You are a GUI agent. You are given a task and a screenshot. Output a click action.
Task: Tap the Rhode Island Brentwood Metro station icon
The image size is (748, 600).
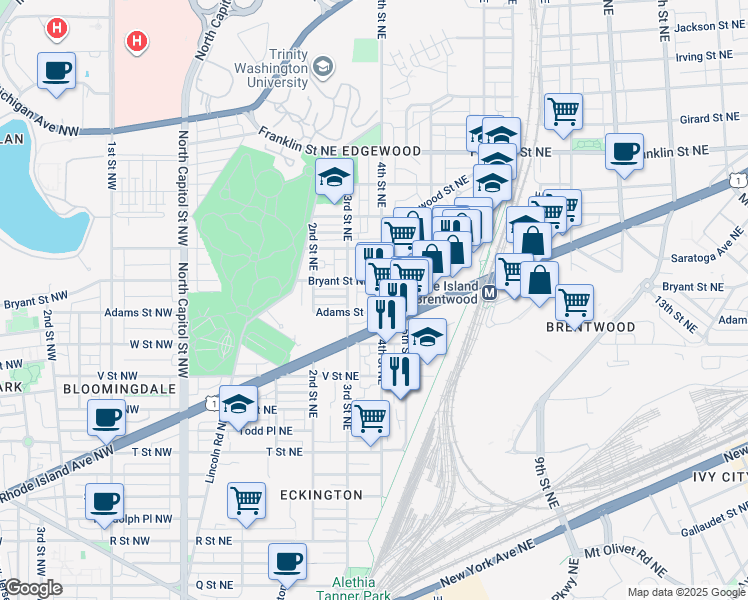point(490,293)
